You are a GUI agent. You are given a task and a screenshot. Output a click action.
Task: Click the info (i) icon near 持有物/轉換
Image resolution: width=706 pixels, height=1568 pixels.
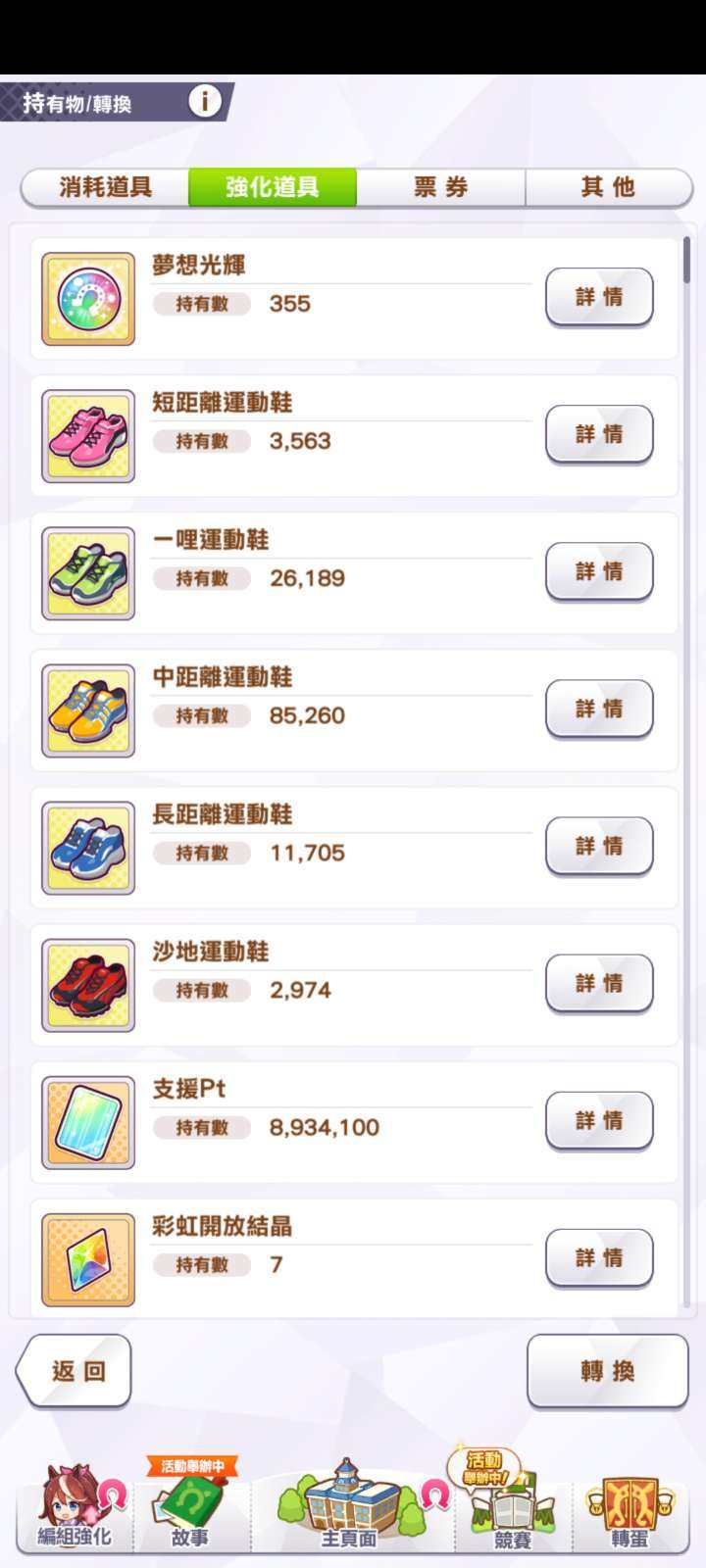click(x=205, y=100)
